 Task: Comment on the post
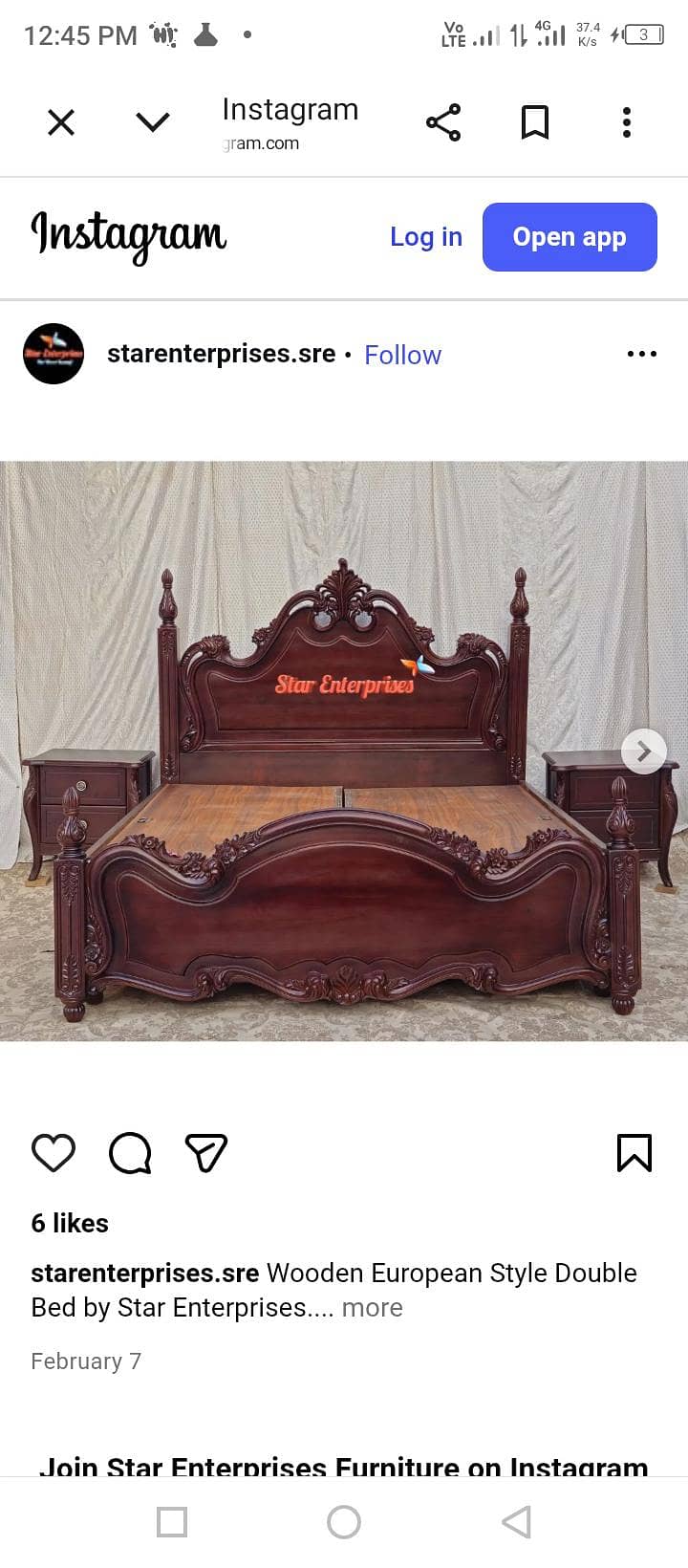click(130, 1153)
